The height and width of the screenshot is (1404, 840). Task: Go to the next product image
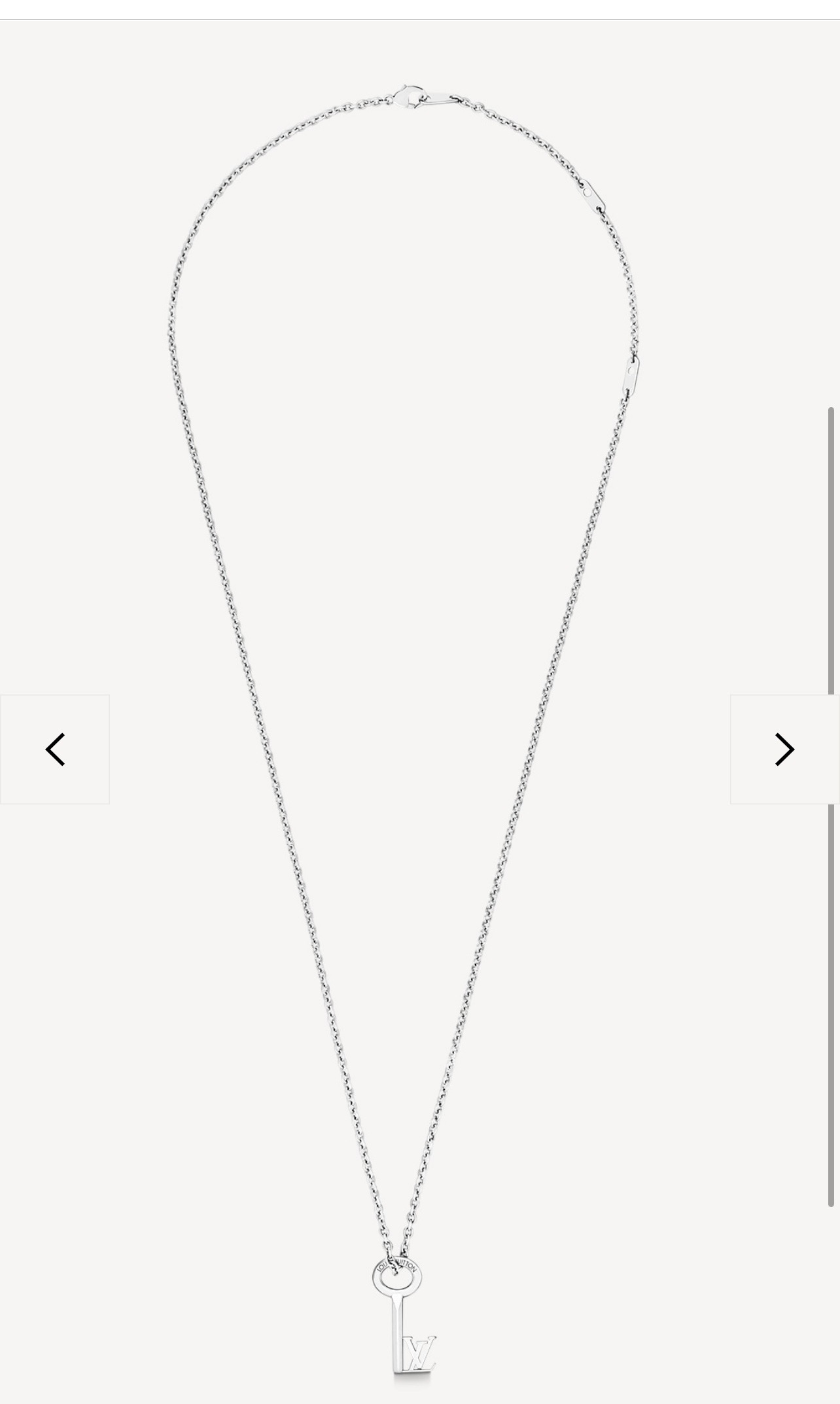click(x=784, y=749)
